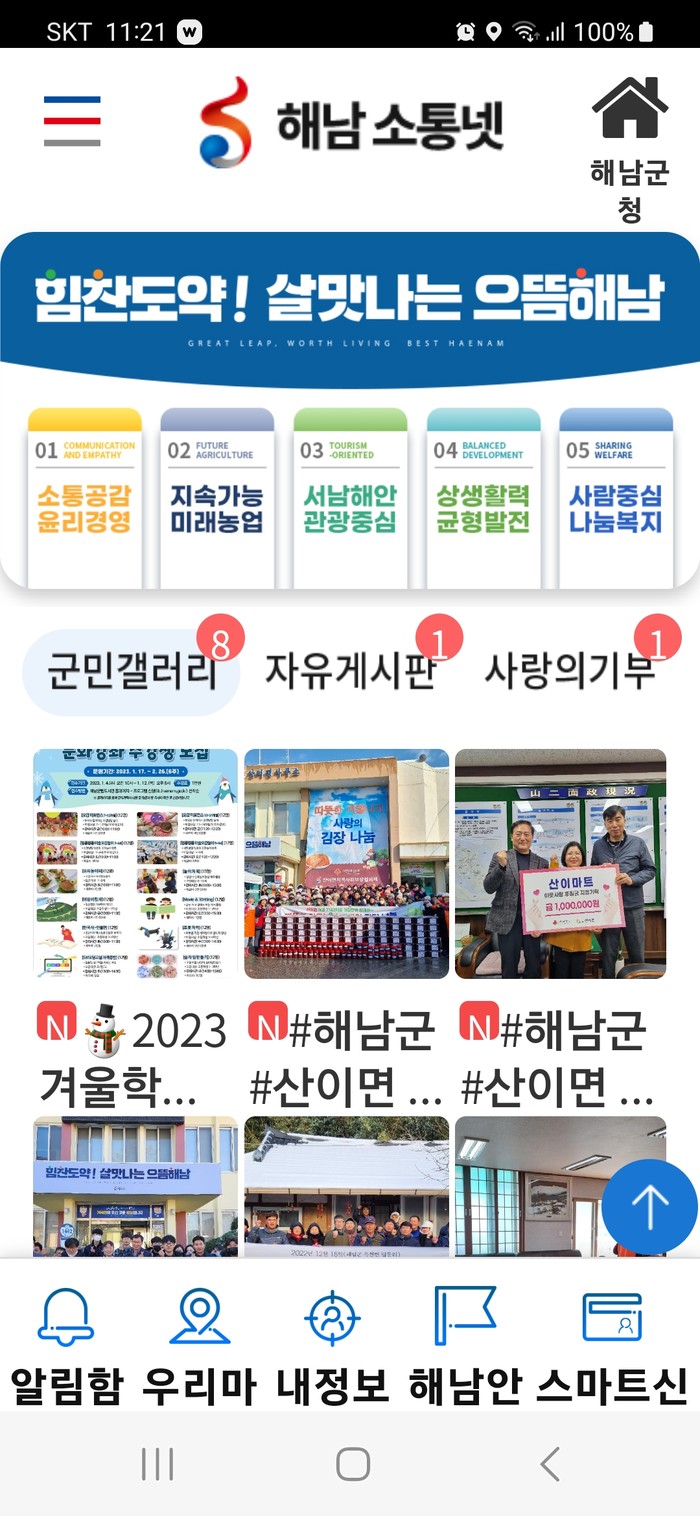Open the 우리마 map tab

tap(200, 1343)
